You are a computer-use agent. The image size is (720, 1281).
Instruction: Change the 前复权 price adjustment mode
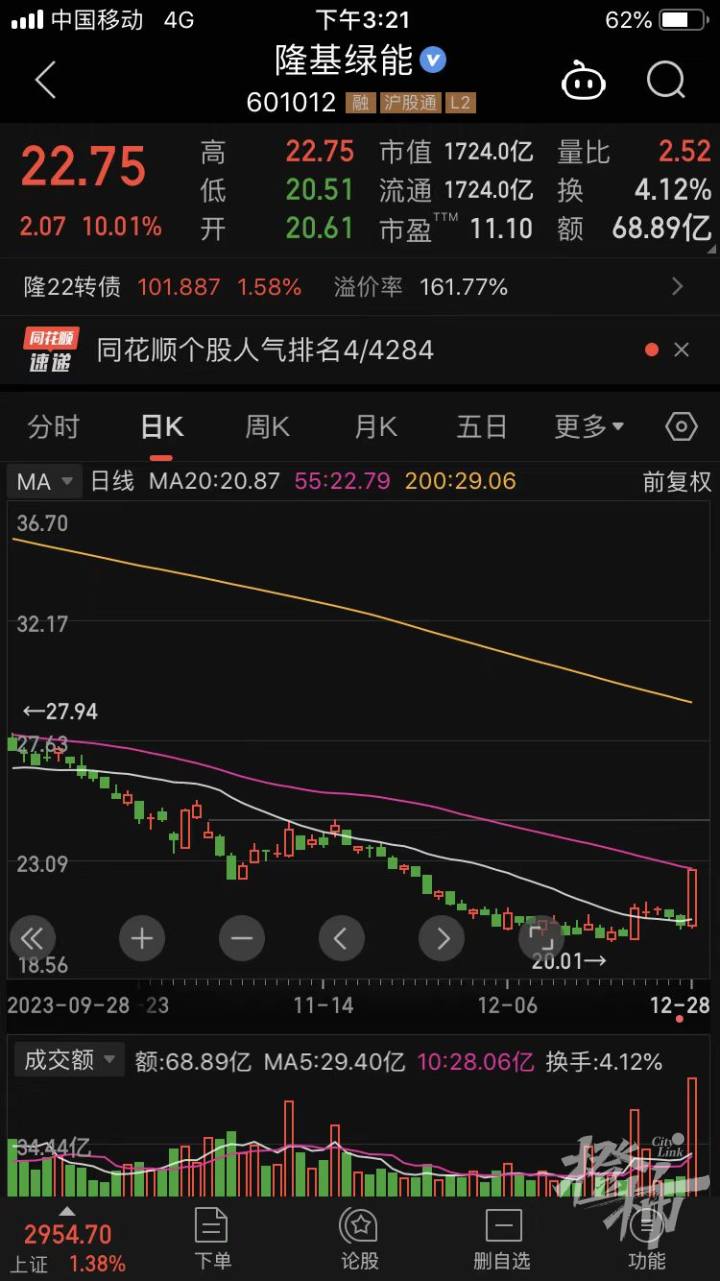tap(677, 482)
